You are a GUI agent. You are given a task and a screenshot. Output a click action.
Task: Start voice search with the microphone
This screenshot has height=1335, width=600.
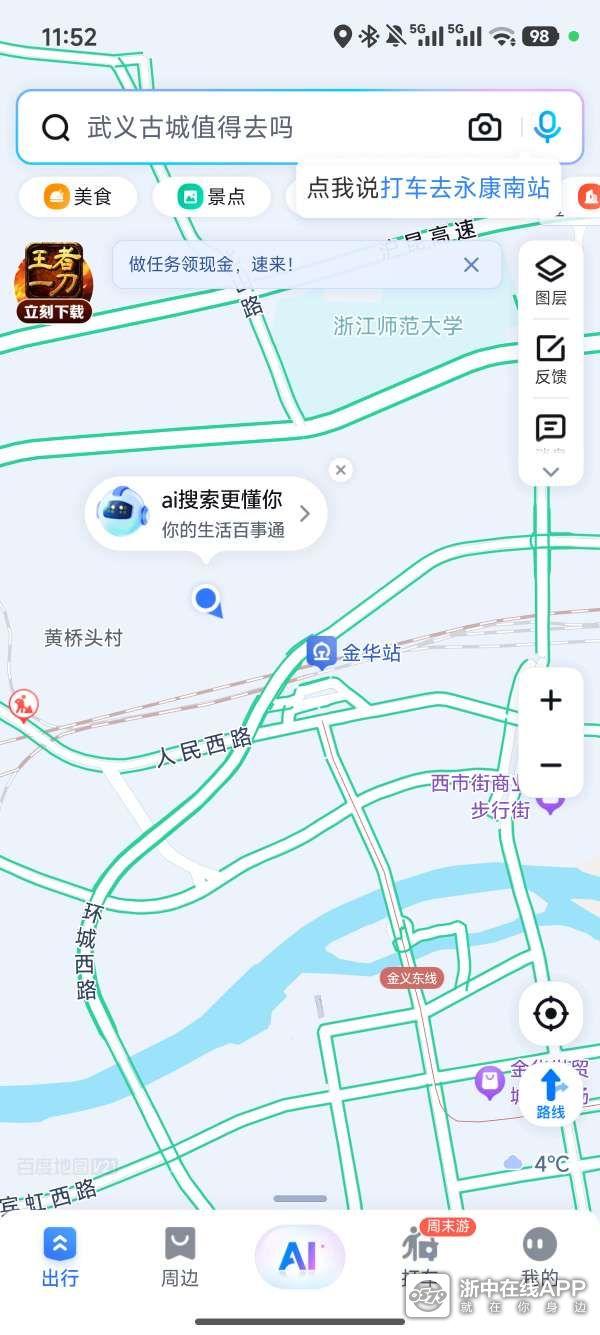(547, 127)
